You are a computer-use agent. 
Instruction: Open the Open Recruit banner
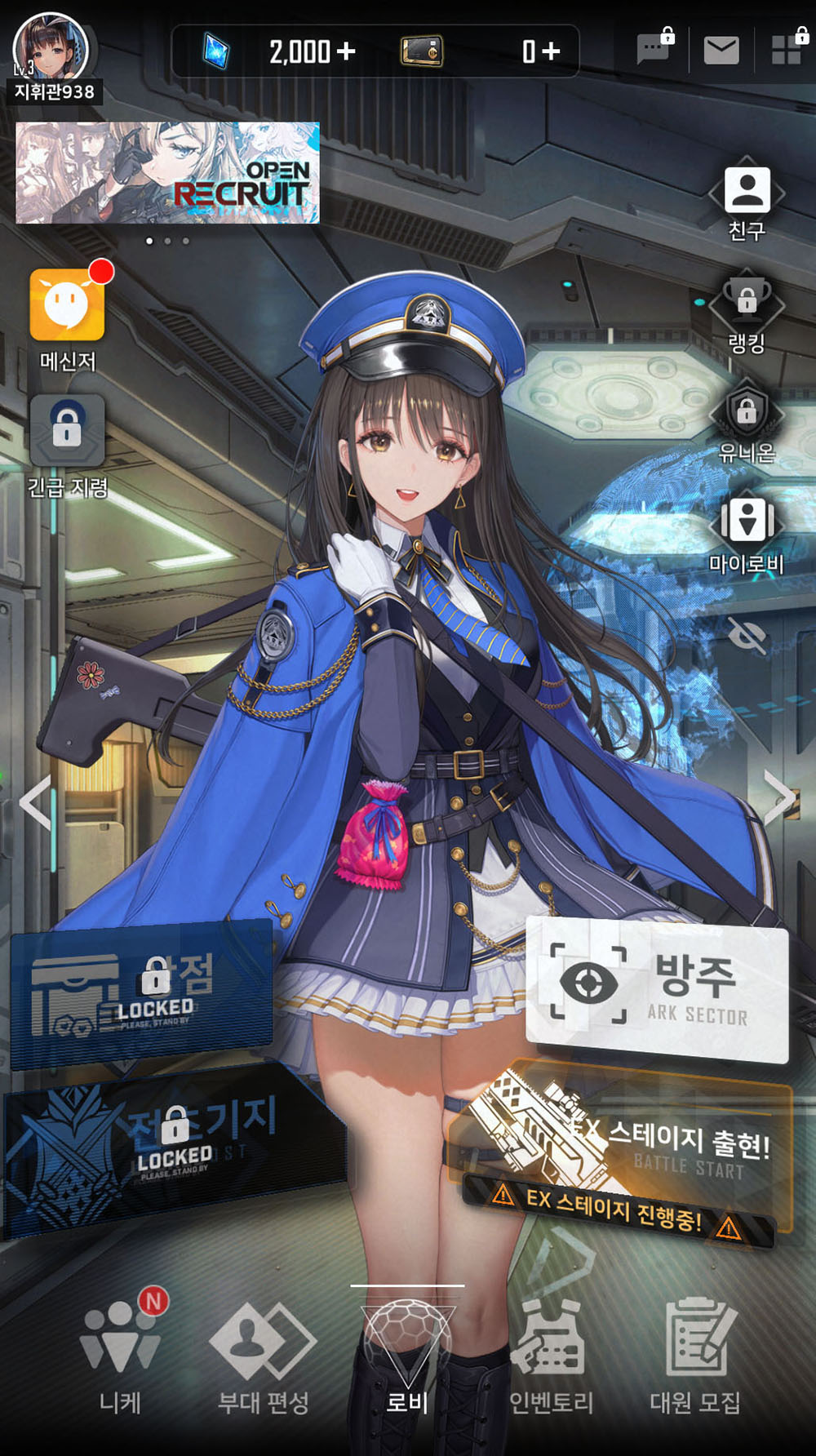tap(167, 172)
